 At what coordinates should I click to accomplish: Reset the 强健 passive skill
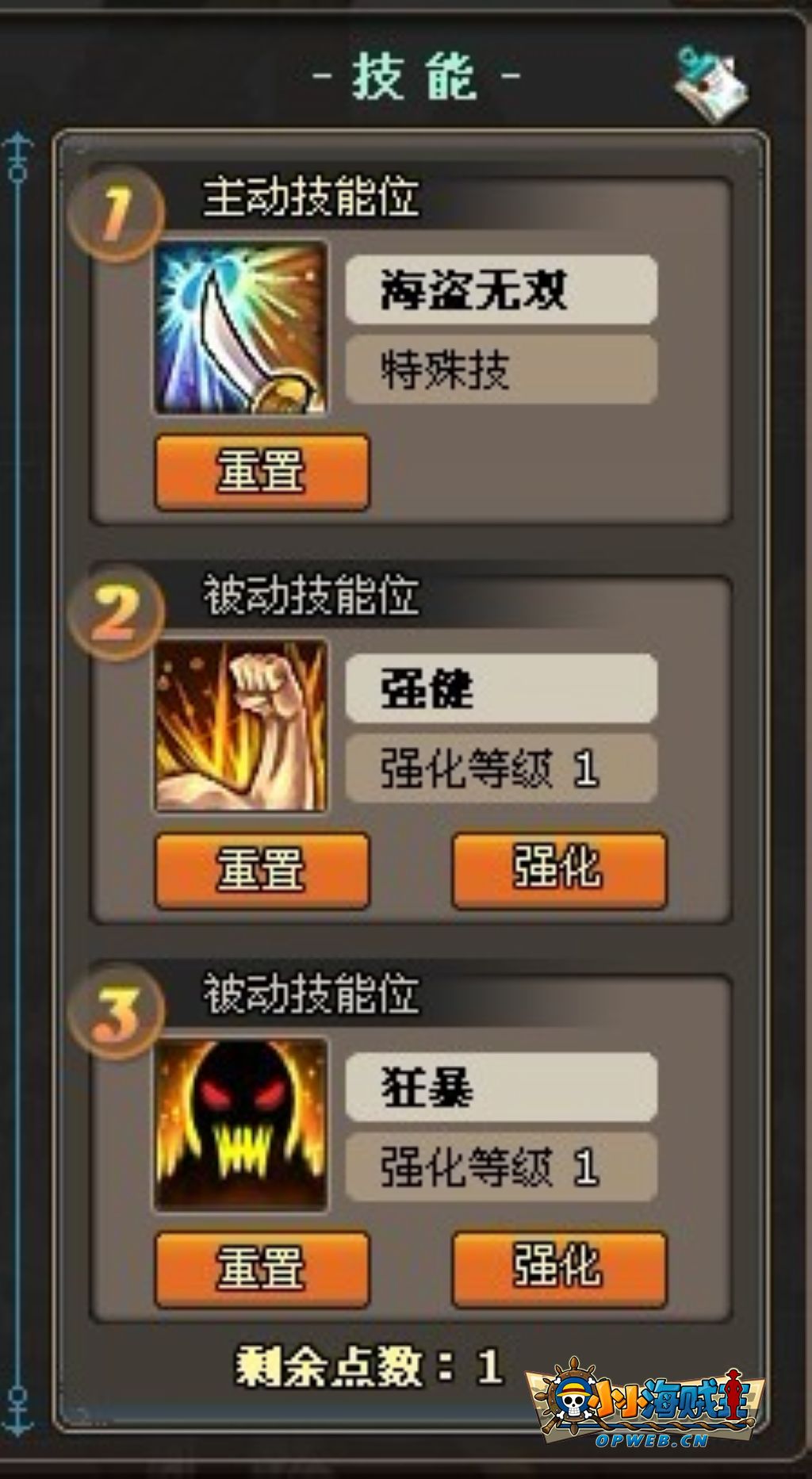tap(262, 869)
